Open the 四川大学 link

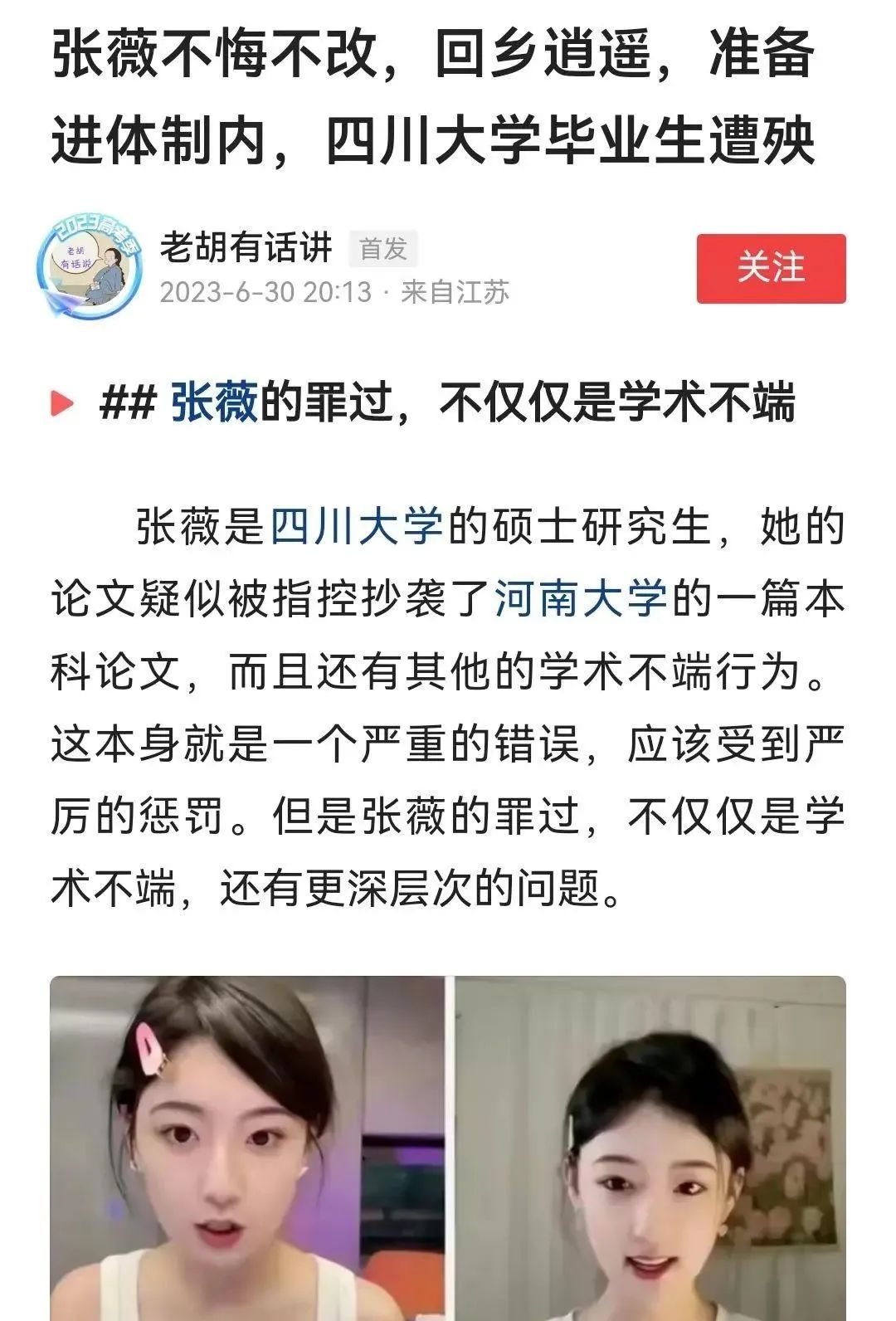point(357,527)
